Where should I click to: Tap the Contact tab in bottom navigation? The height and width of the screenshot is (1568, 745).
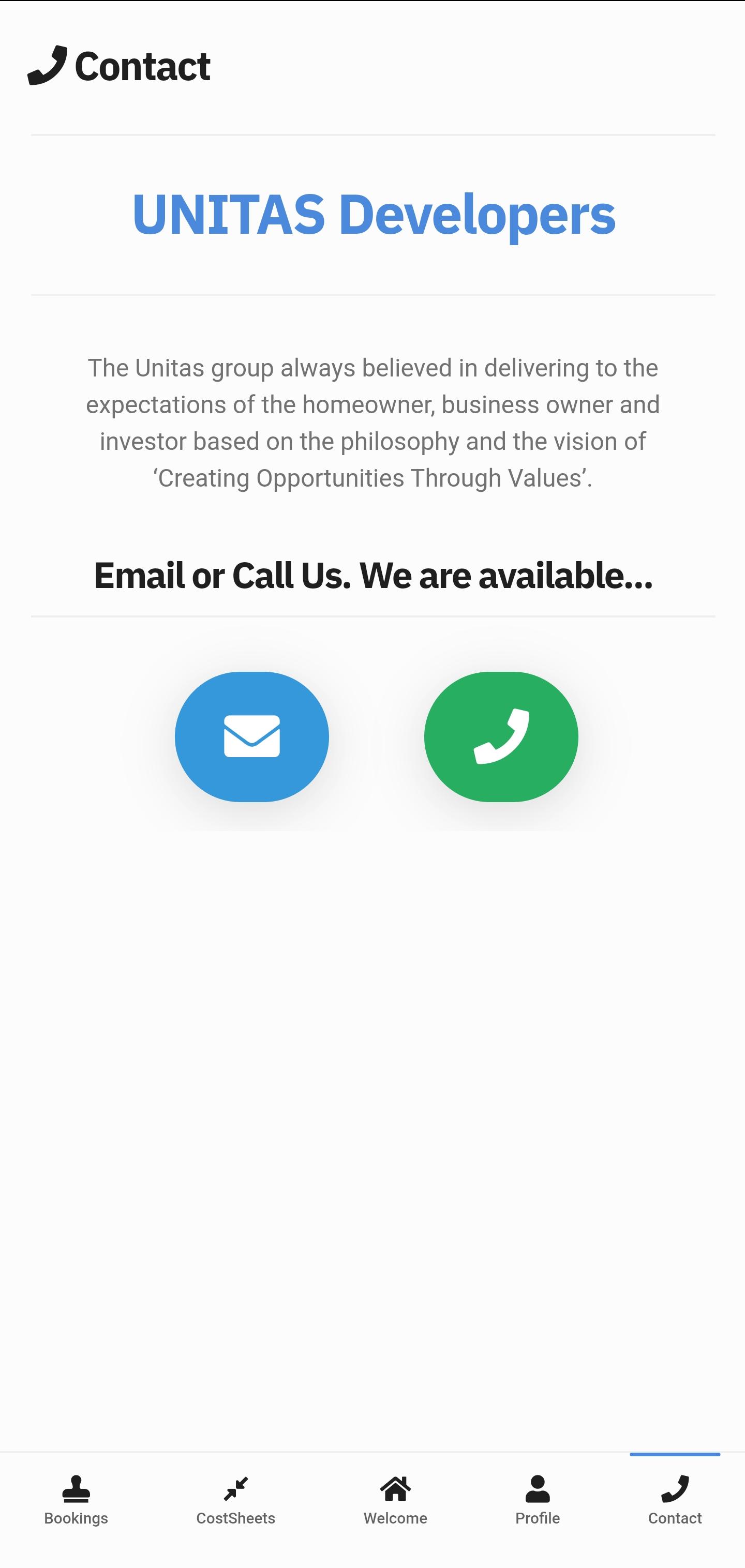(x=674, y=1500)
